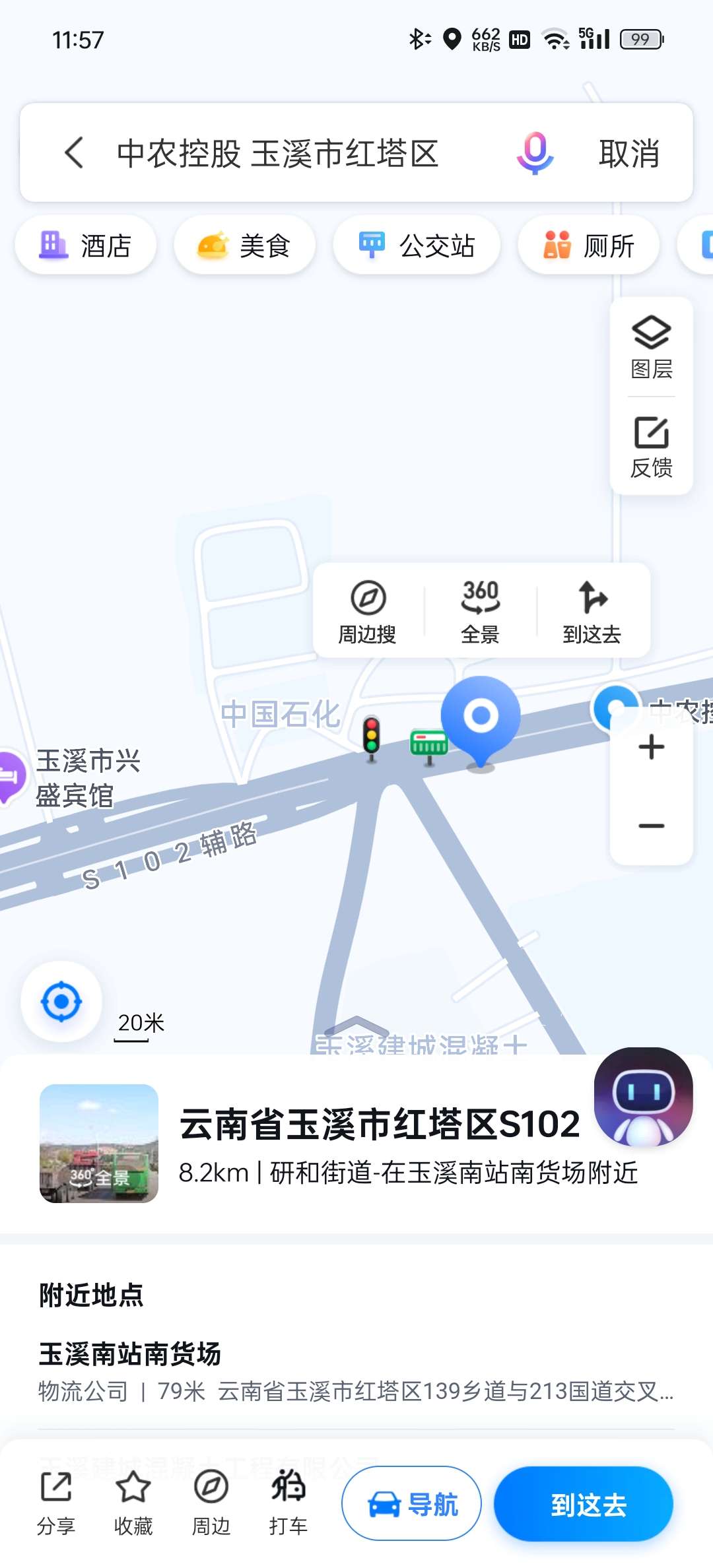Tap 周边搜 in the map popup
Viewport: 713px width, 1568px height.
click(368, 611)
